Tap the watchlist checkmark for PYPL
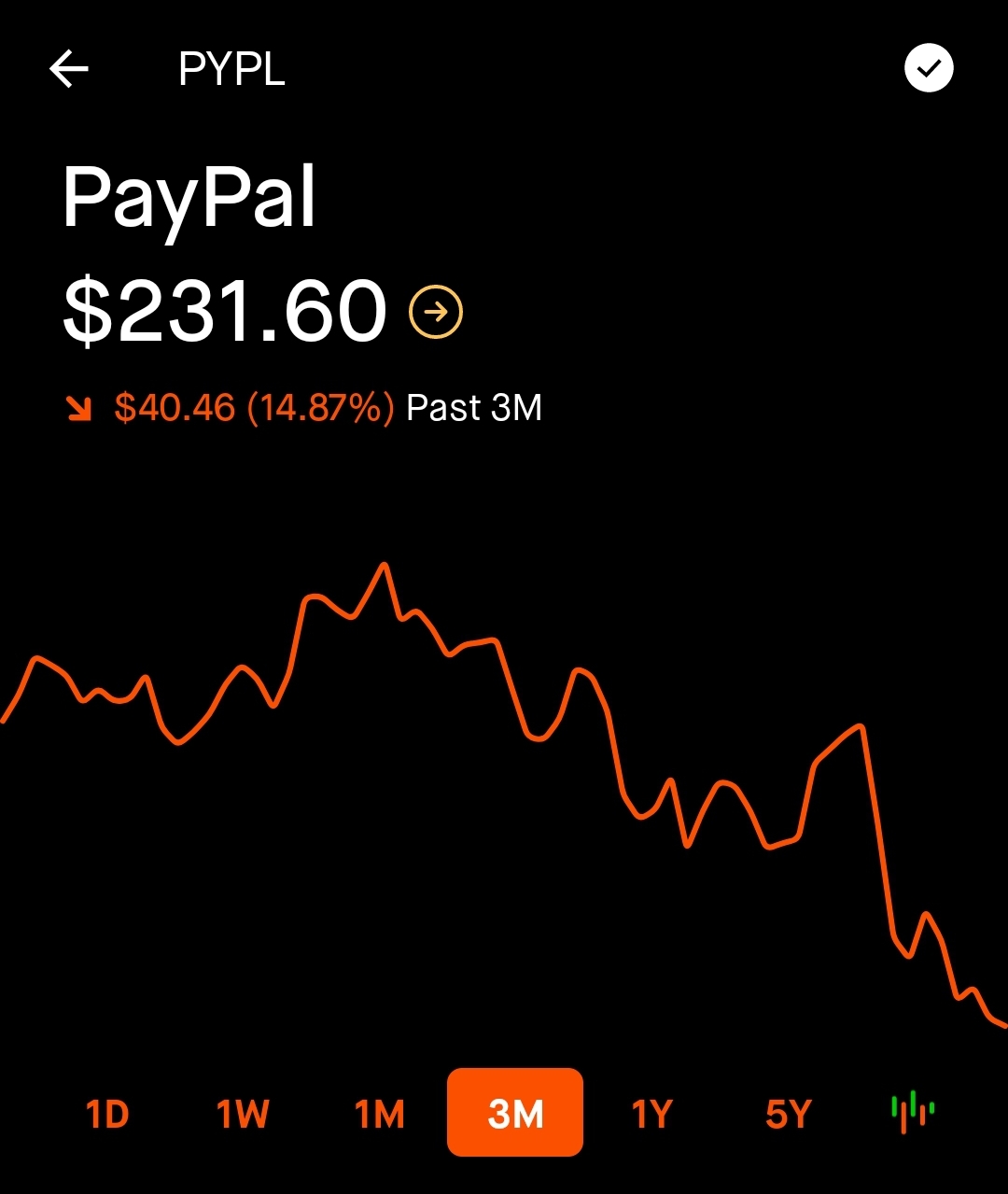1008x1194 pixels. [x=929, y=68]
